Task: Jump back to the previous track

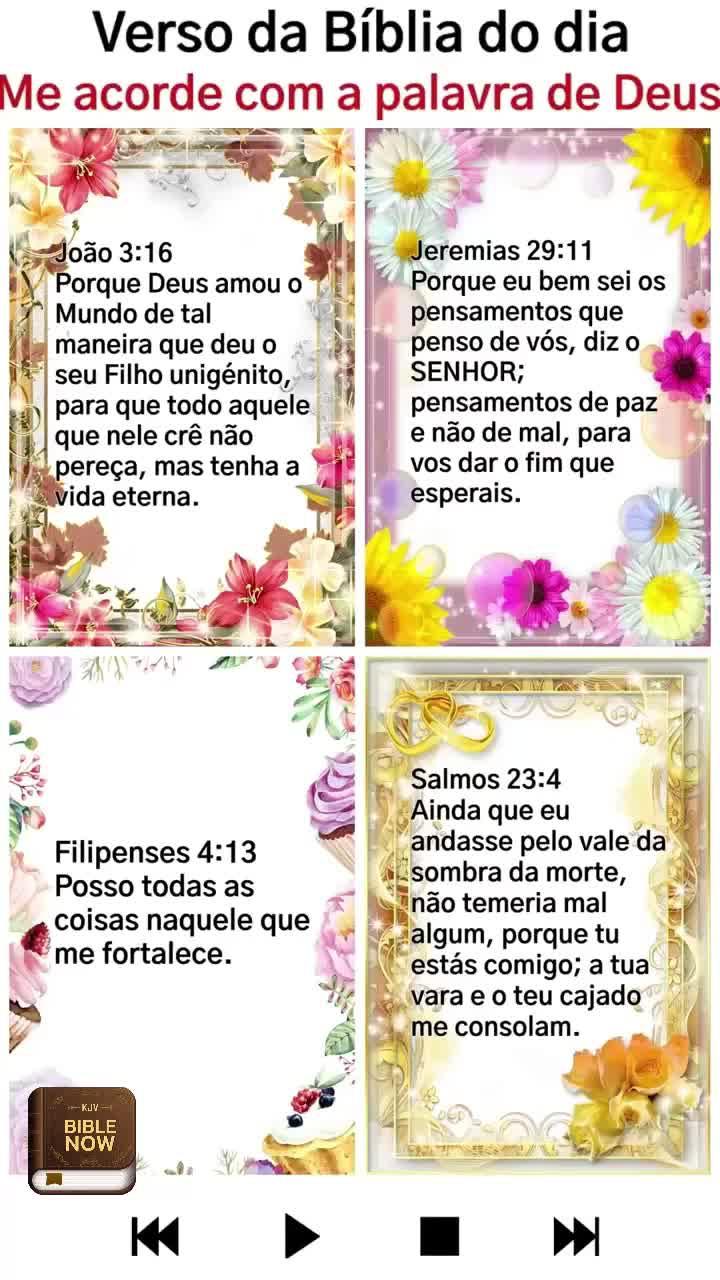Action: [x=155, y=1236]
